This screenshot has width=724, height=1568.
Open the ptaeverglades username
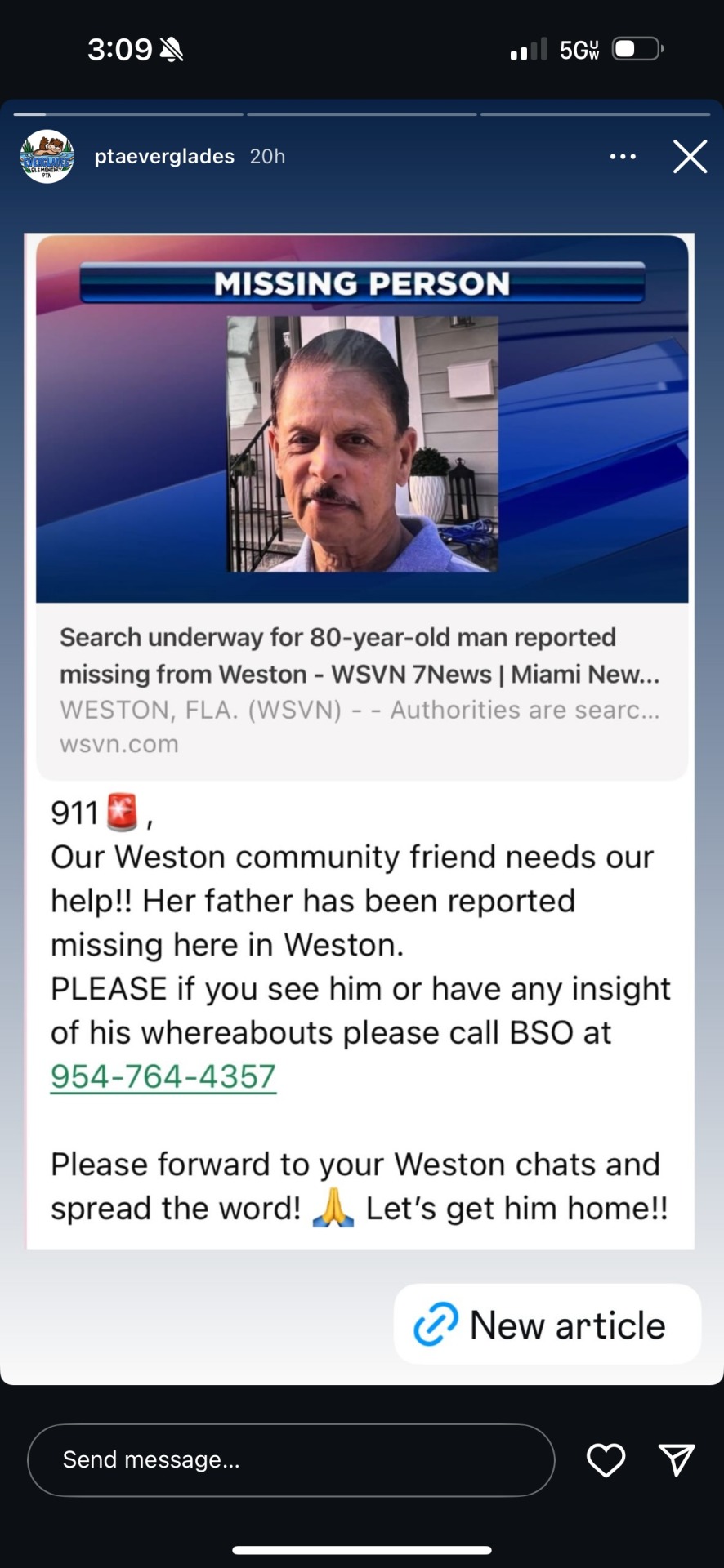pos(164,157)
